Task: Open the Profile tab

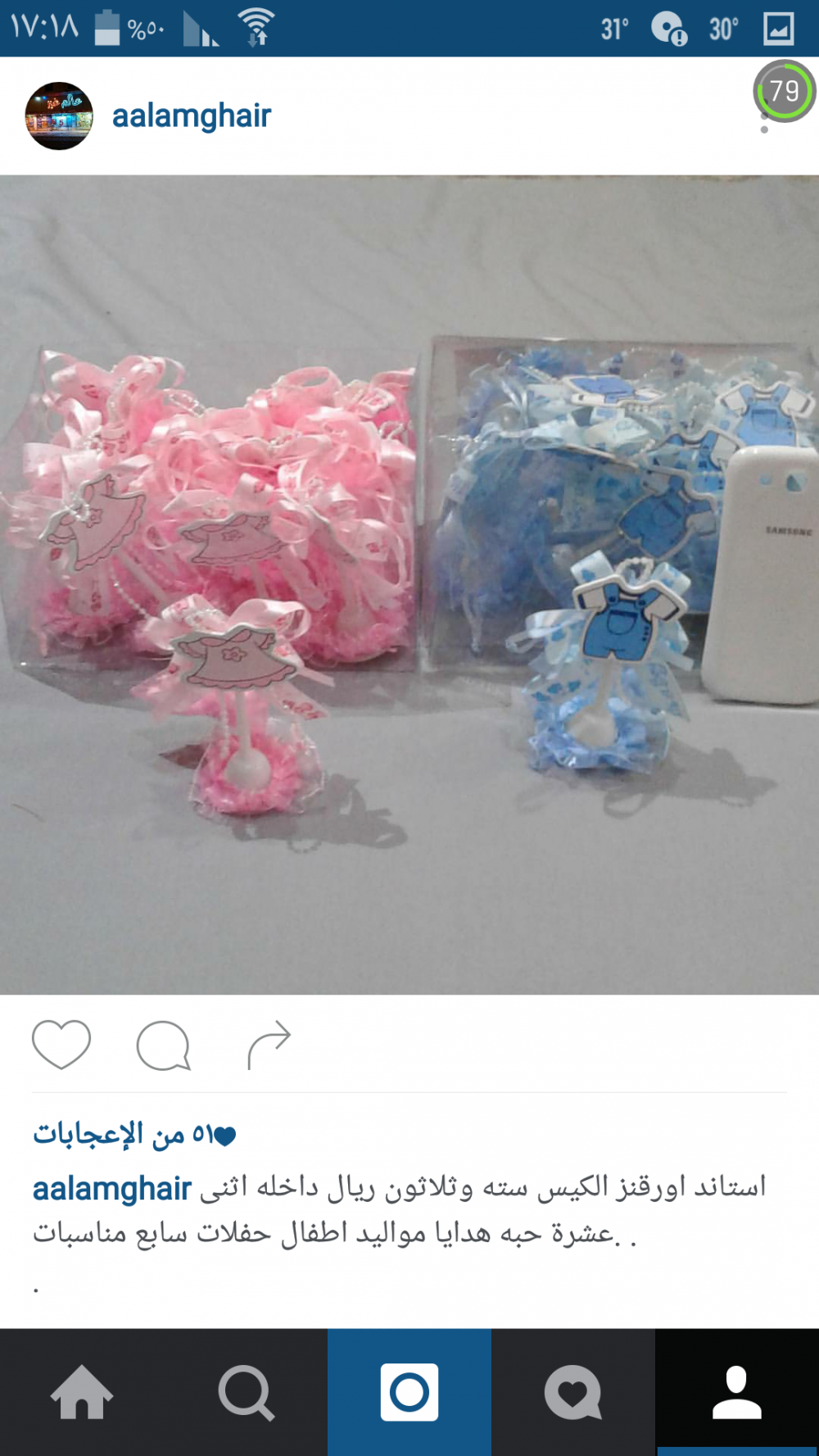Action: click(737, 1392)
